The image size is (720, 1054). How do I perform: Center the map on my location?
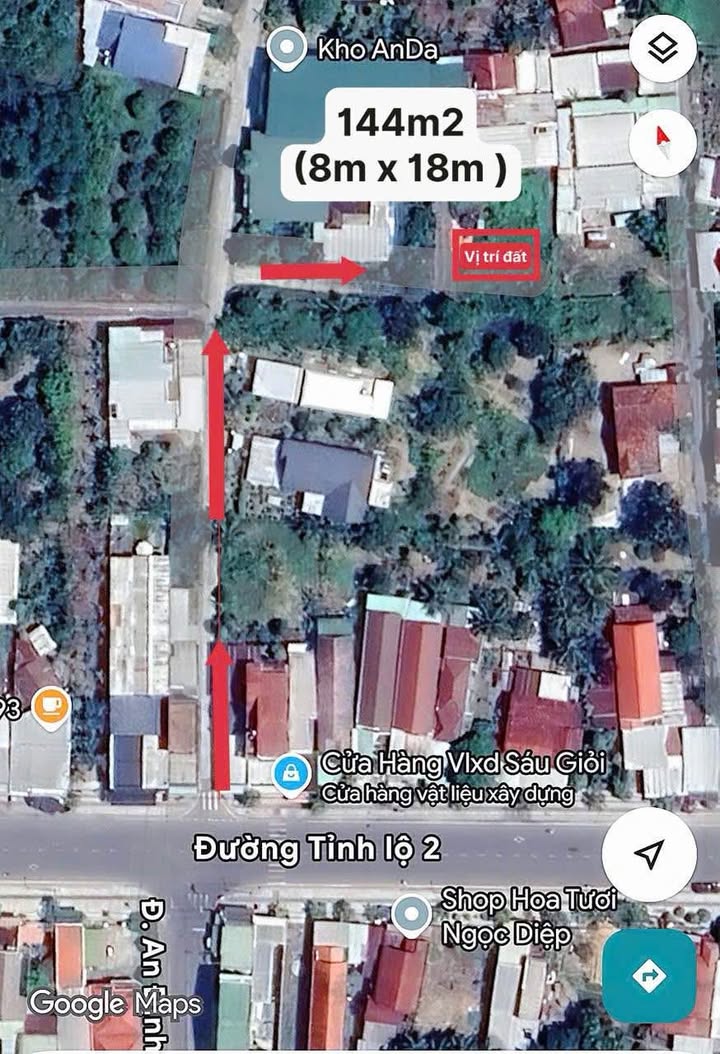tap(650, 854)
